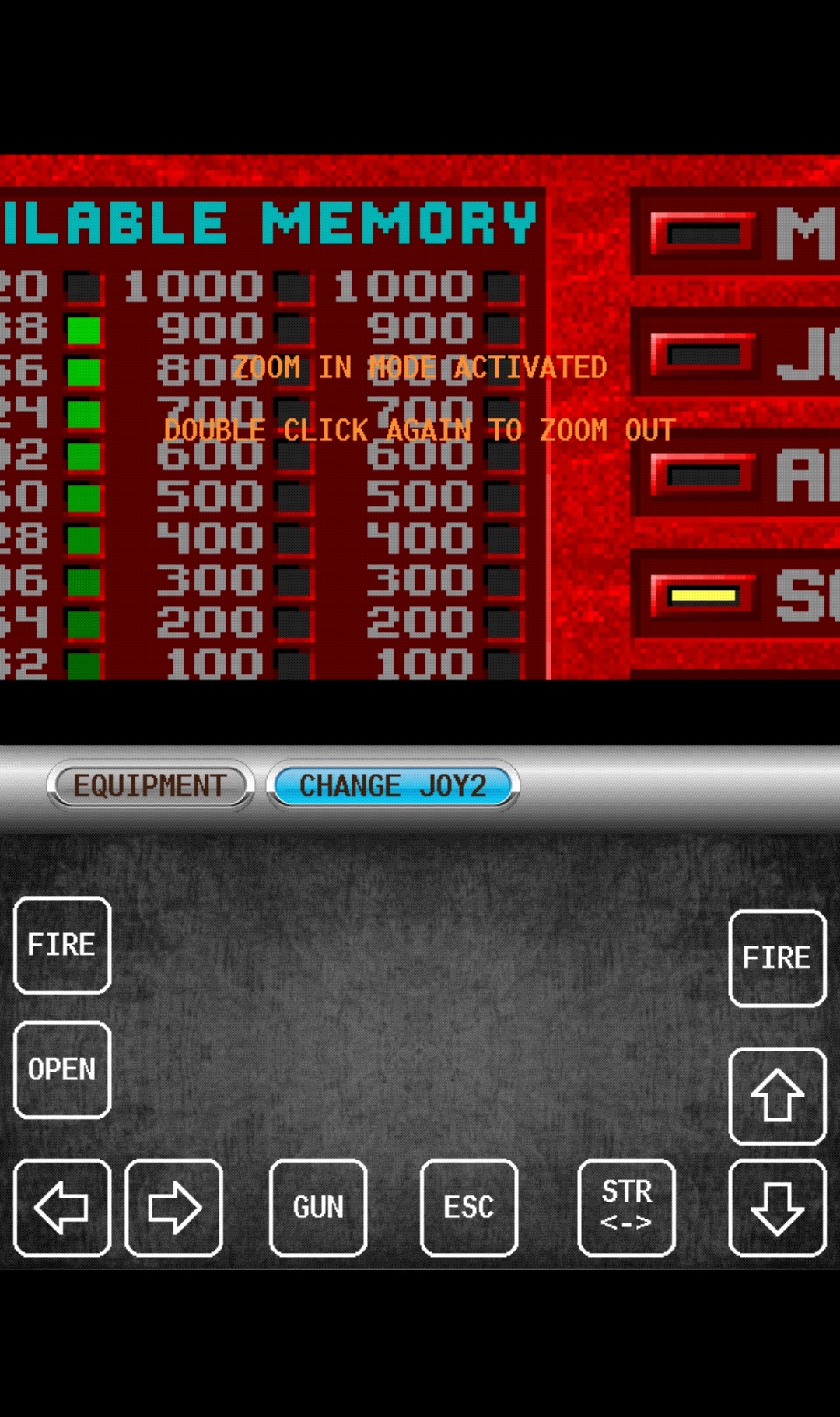Screen dimensions: 840x1417
Task: Tap the right FIRE button
Action: pos(776,957)
